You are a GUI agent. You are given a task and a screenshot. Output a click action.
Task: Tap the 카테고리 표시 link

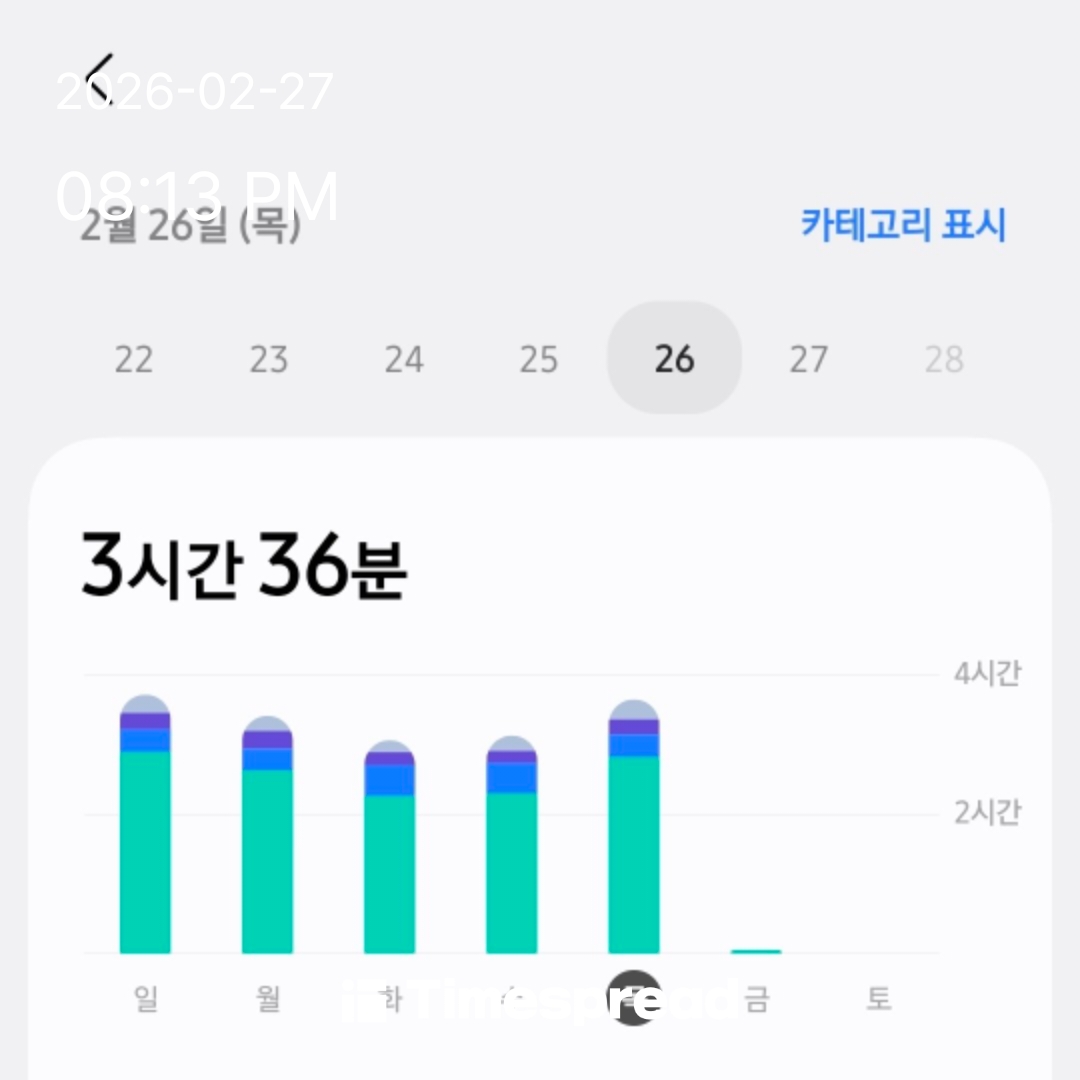(902, 224)
